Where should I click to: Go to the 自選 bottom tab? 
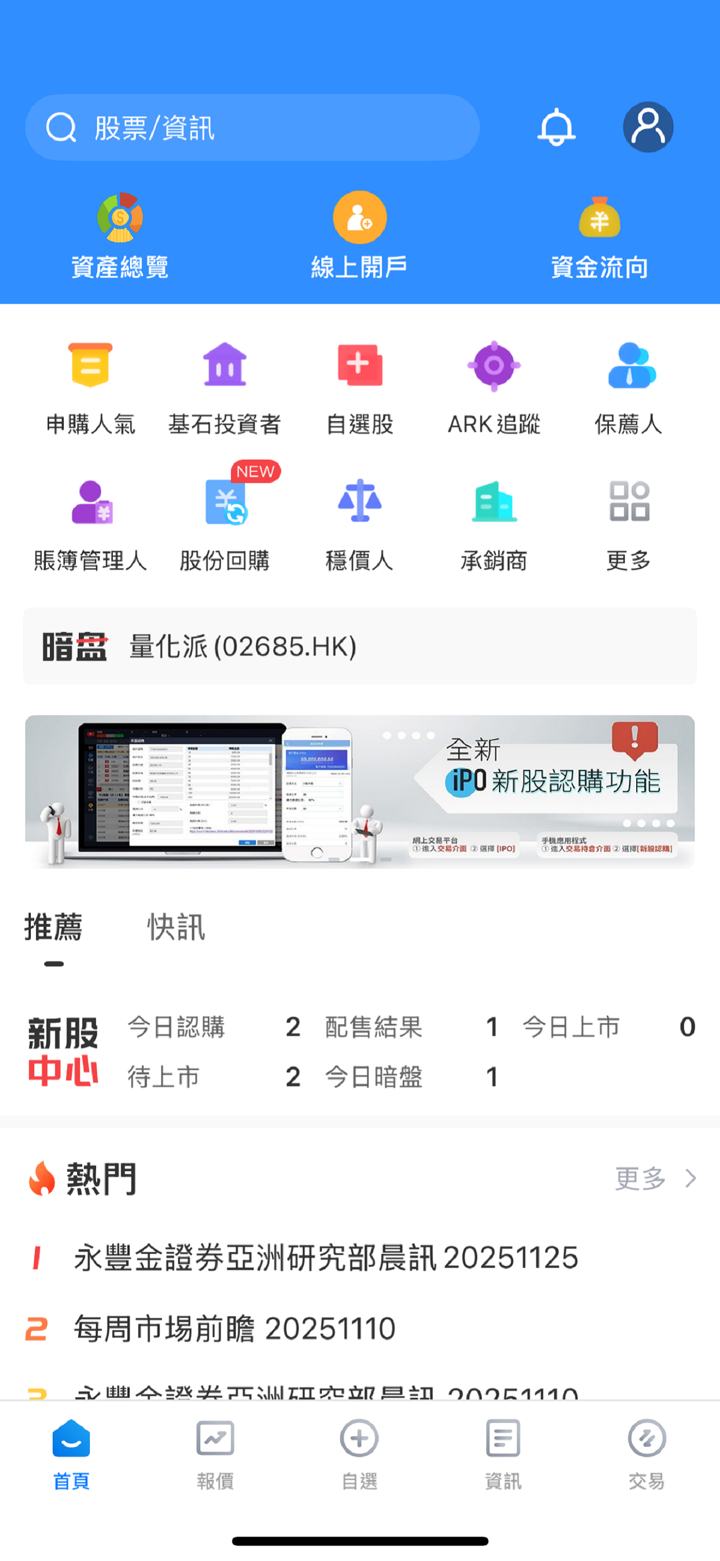(x=359, y=1455)
